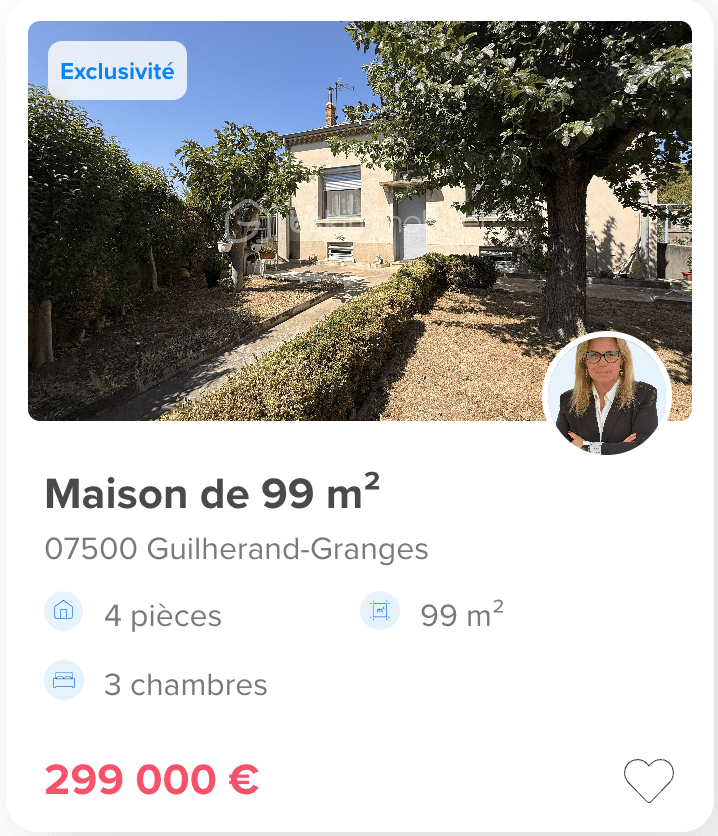718x836 pixels.
Task: Open the Maison de 99 m² listing photo
Action: point(360,221)
